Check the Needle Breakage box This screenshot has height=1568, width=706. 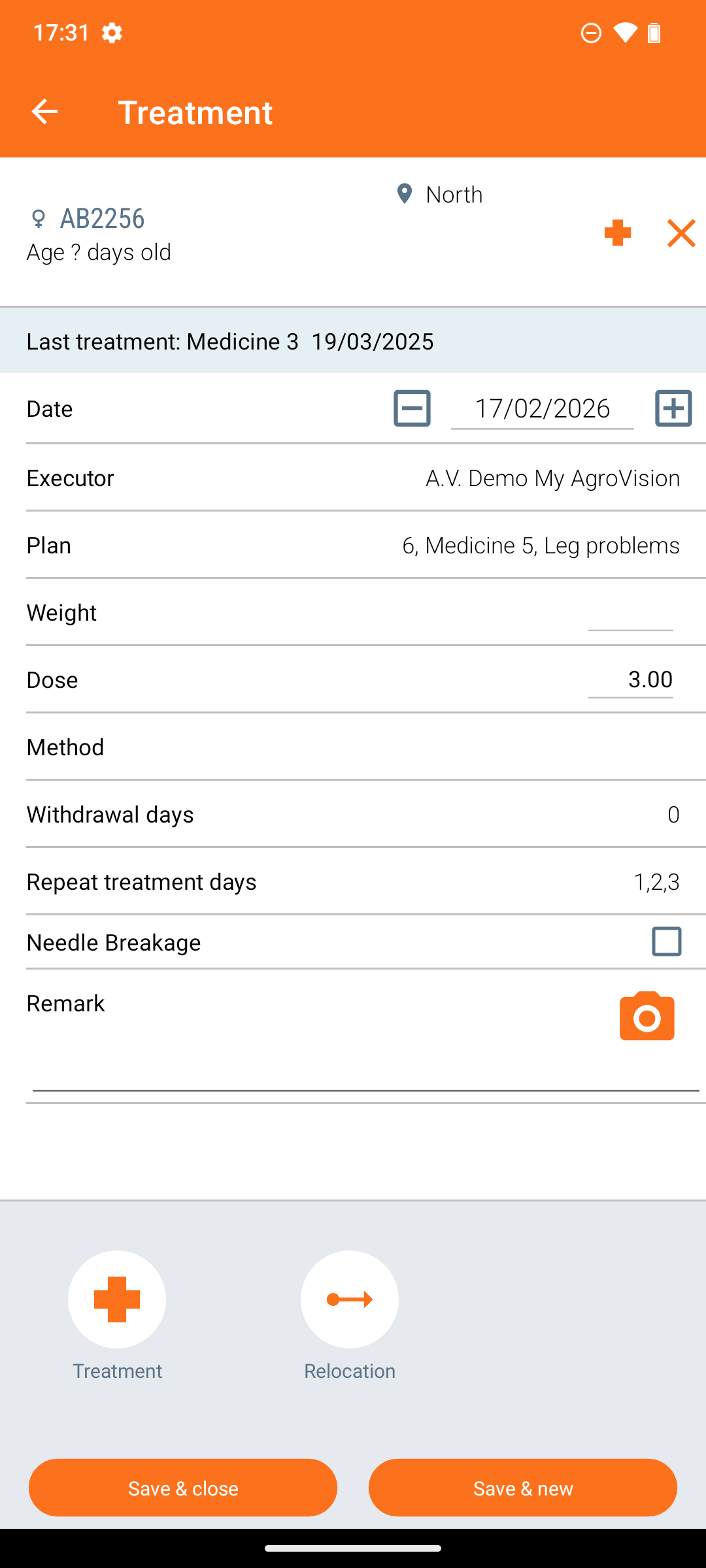point(666,941)
